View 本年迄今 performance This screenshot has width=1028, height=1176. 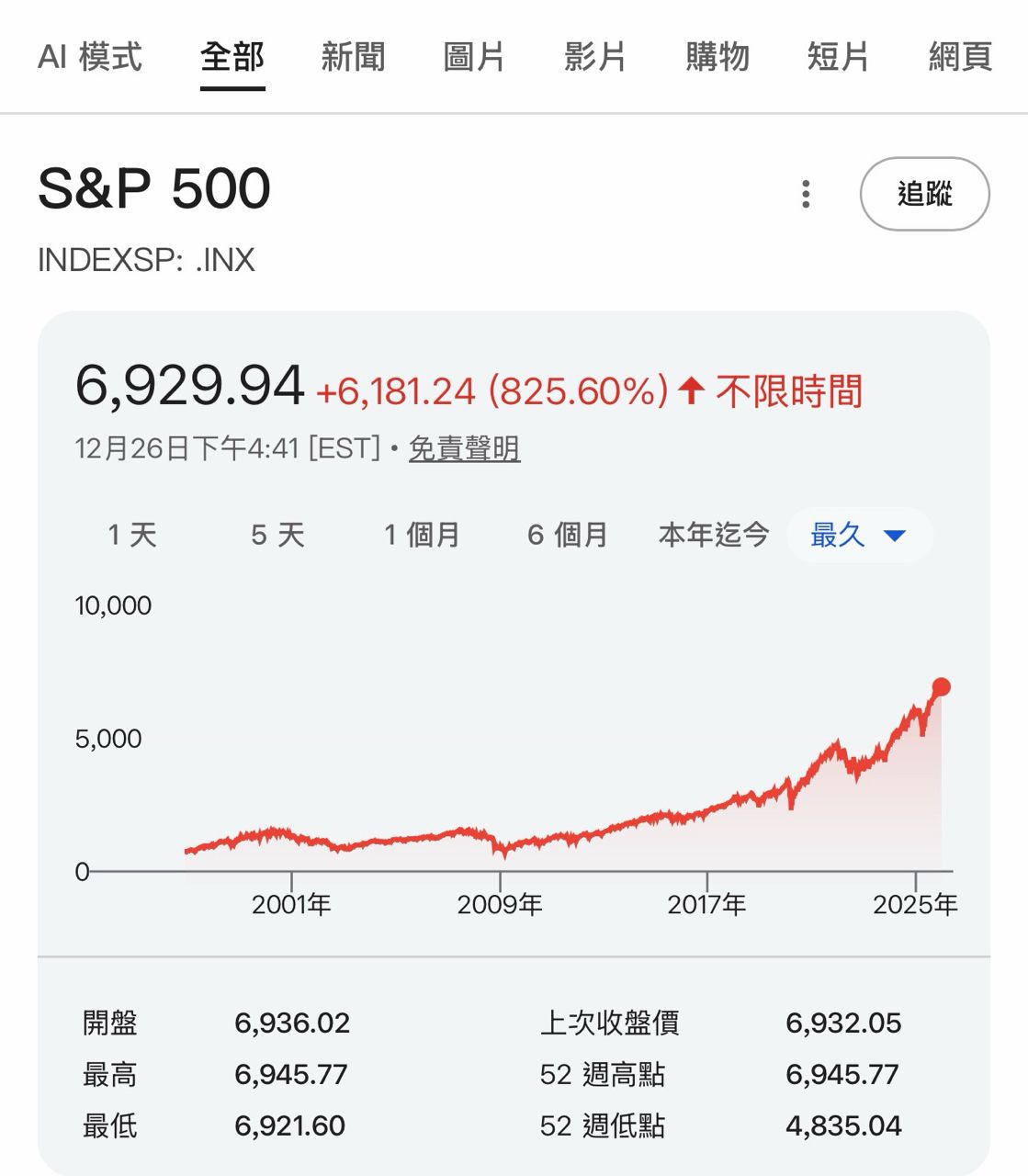point(714,535)
